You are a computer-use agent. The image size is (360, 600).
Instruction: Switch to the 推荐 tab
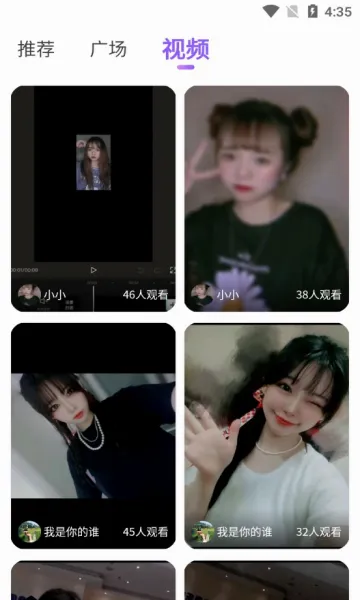click(x=36, y=49)
